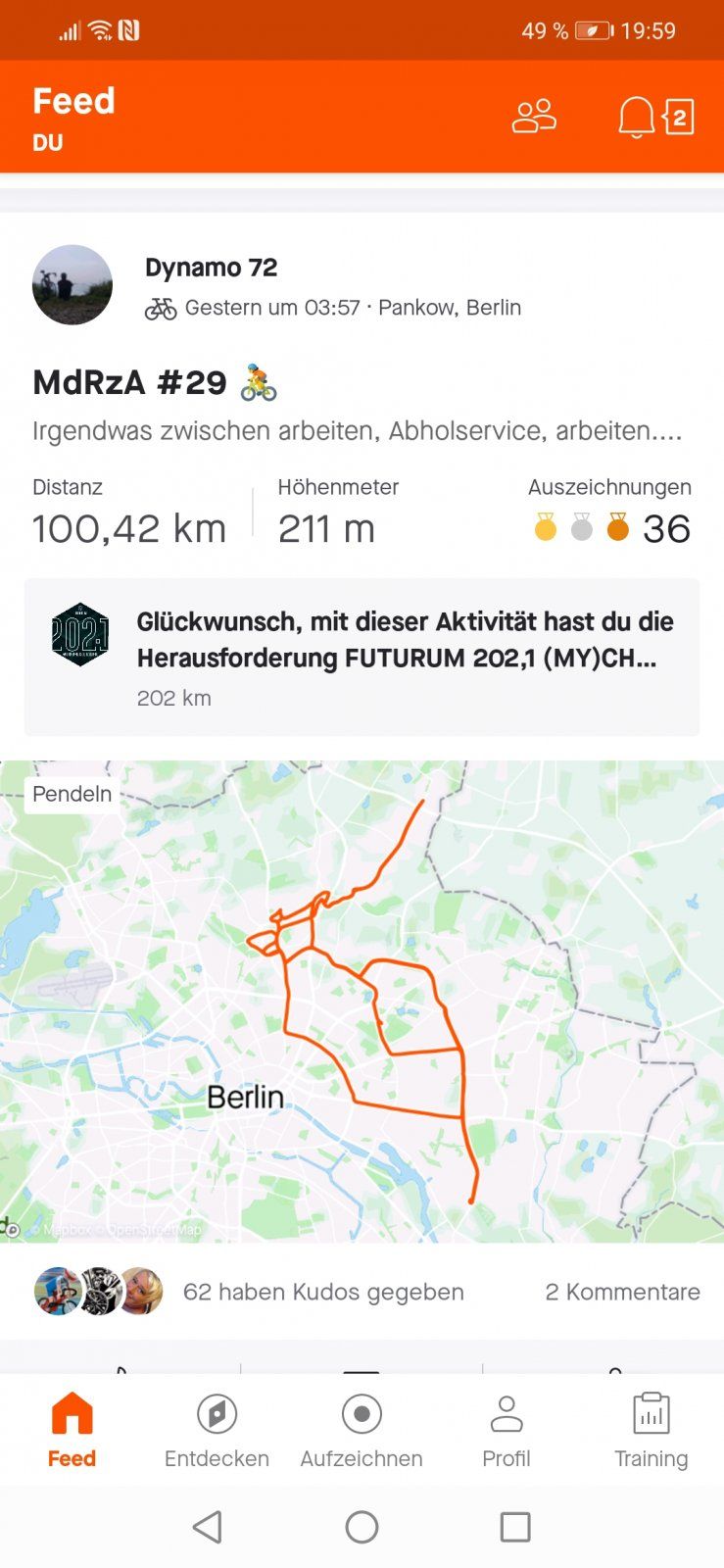View the 62 people who gave kudos
The width and height of the screenshot is (724, 1568).
(323, 1292)
